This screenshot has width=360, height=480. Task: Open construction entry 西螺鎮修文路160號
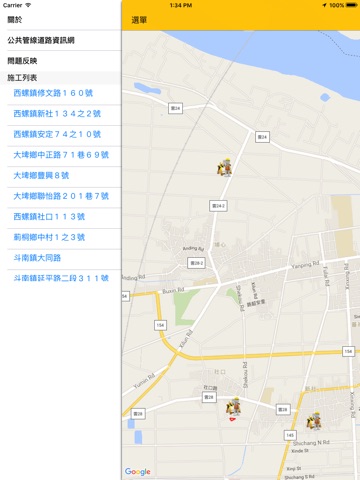click(60, 93)
